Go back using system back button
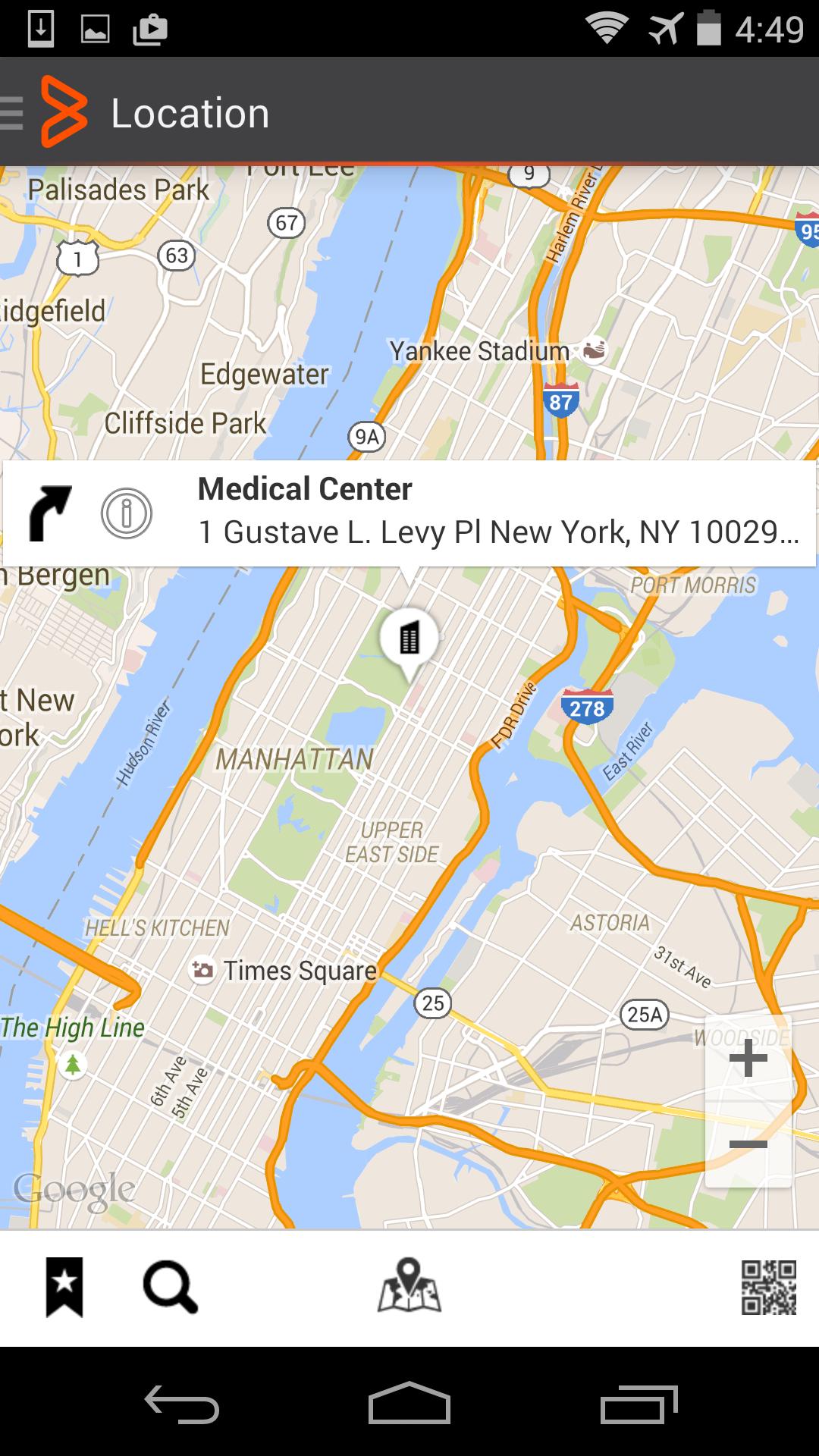Screen dimensions: 819x1456 [182, 1404]
